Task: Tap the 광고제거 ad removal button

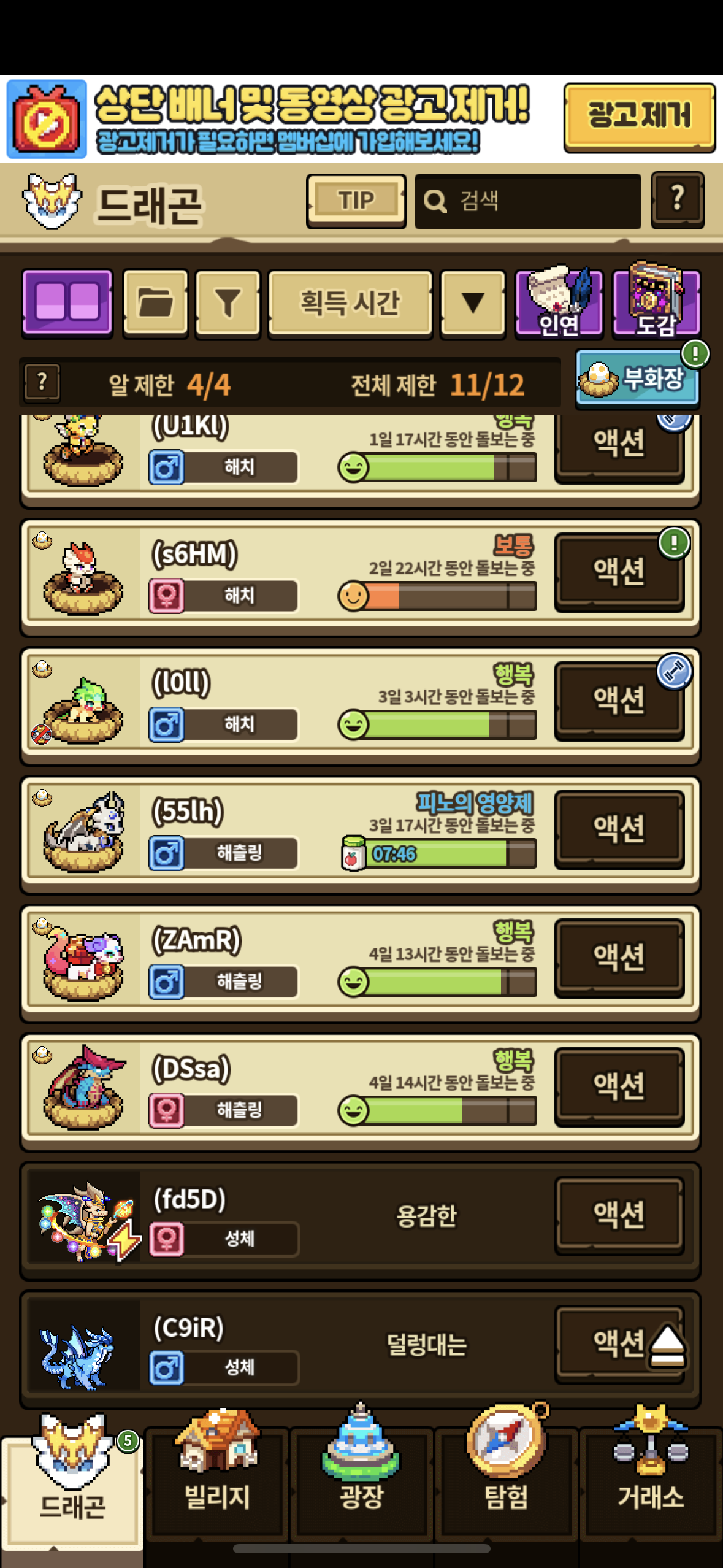Action: 638,117
